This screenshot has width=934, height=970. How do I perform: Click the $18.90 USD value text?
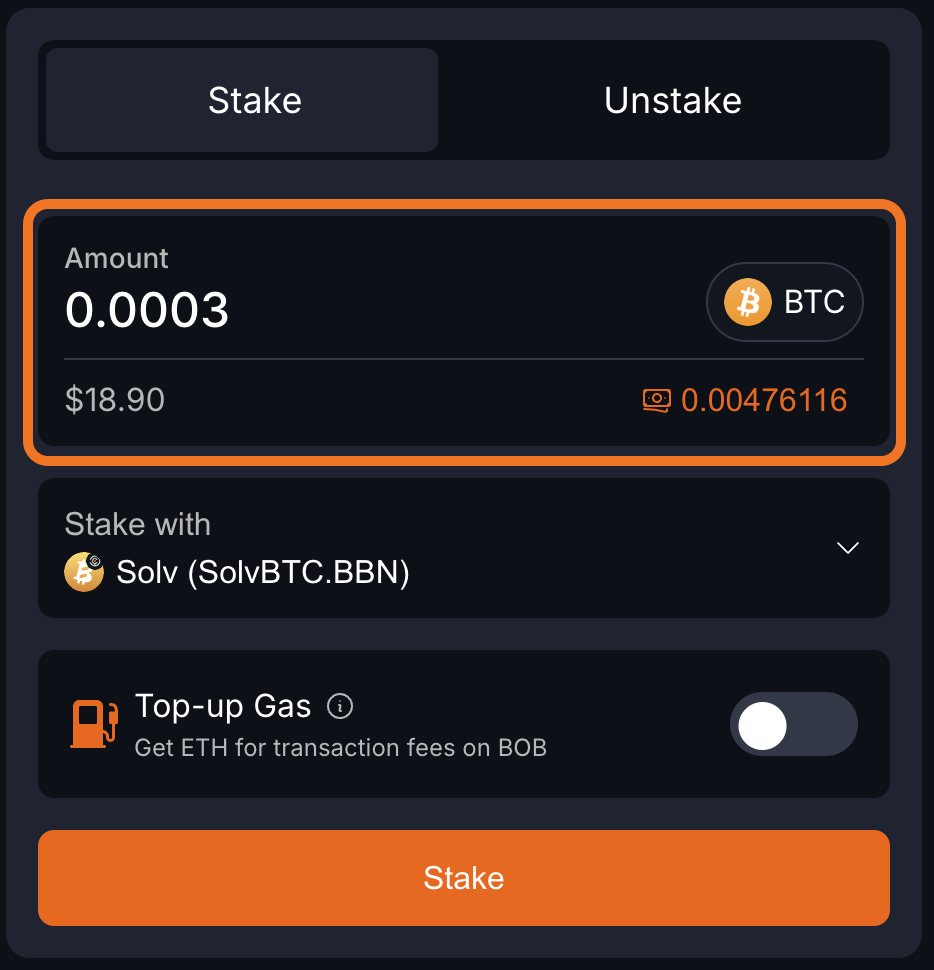[x=114, y=399]
